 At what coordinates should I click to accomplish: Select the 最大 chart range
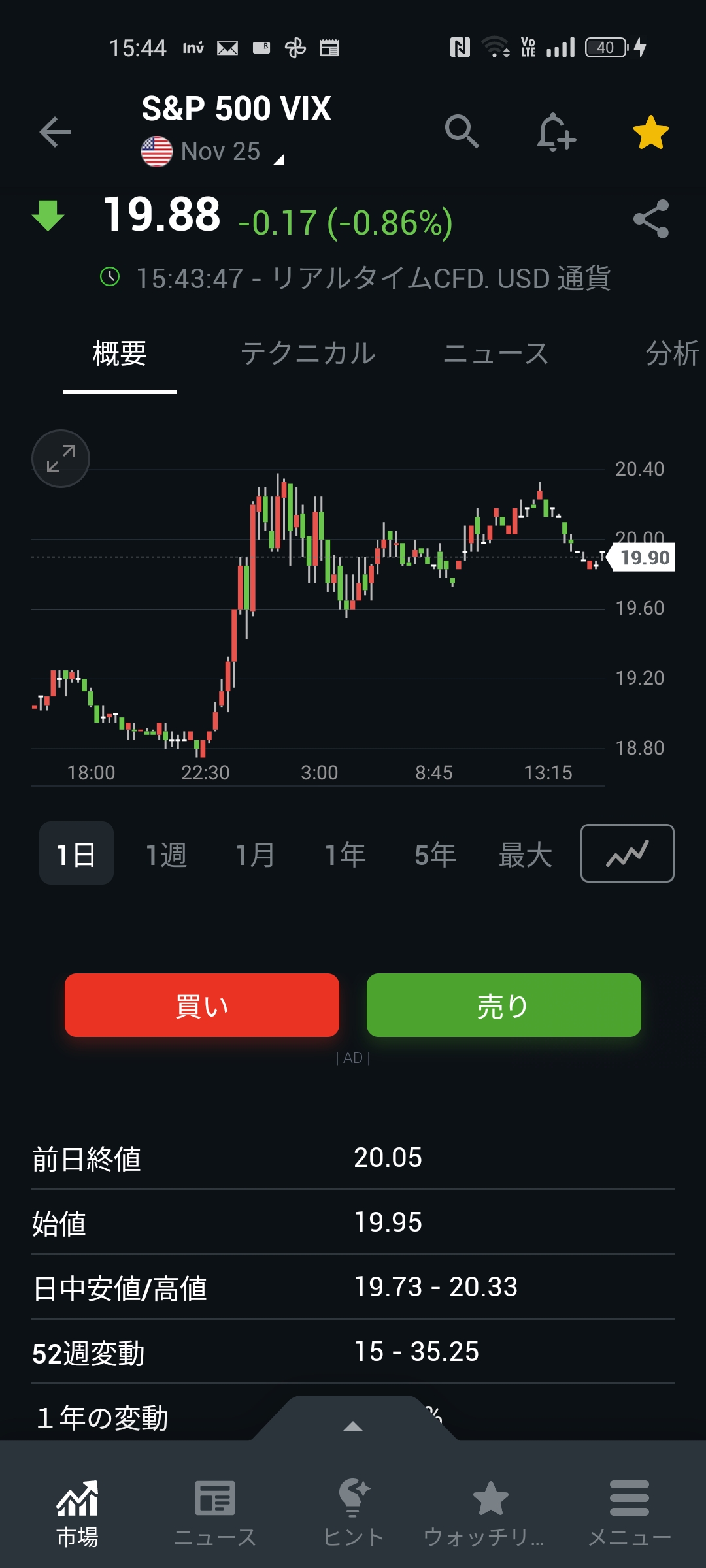(525, 855)
